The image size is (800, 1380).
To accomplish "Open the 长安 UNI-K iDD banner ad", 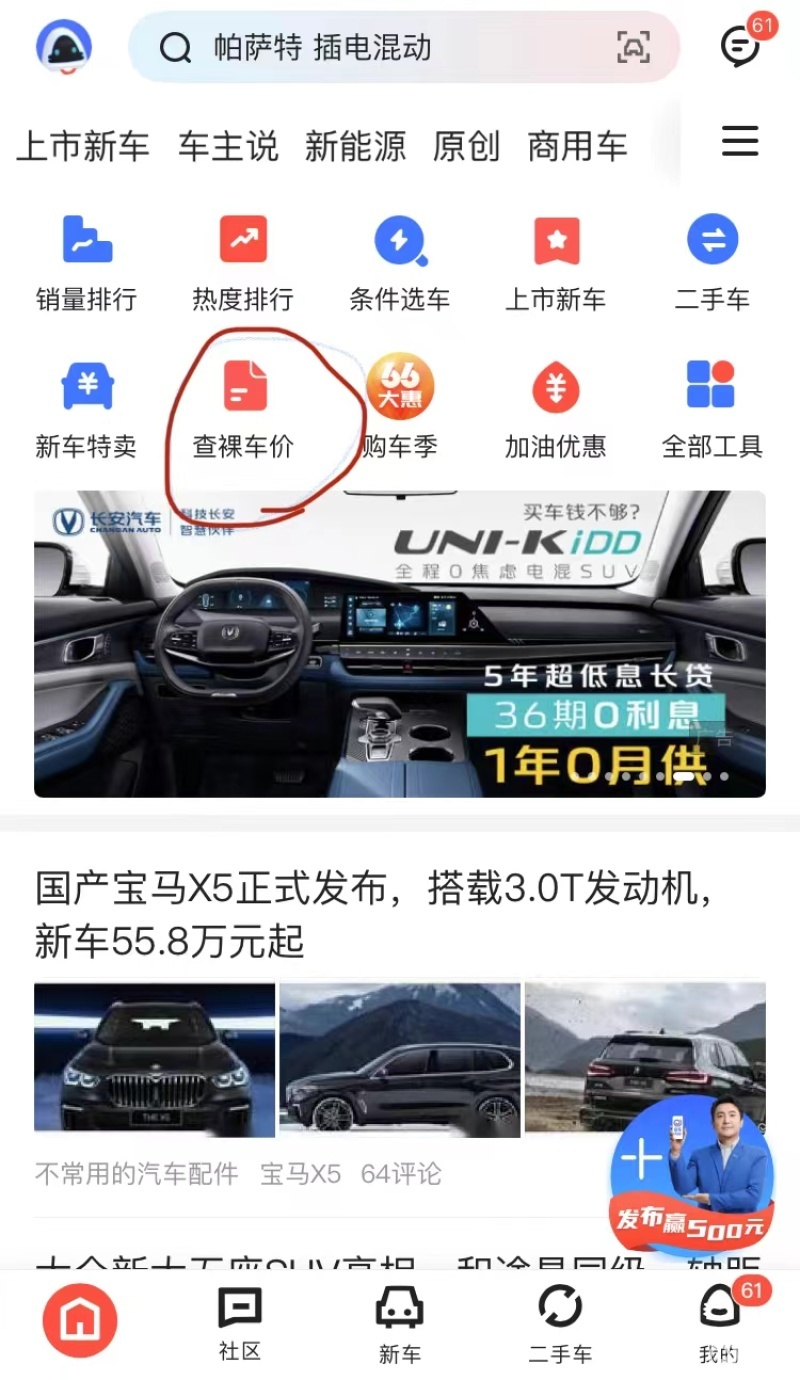I will tap(400, 644).
